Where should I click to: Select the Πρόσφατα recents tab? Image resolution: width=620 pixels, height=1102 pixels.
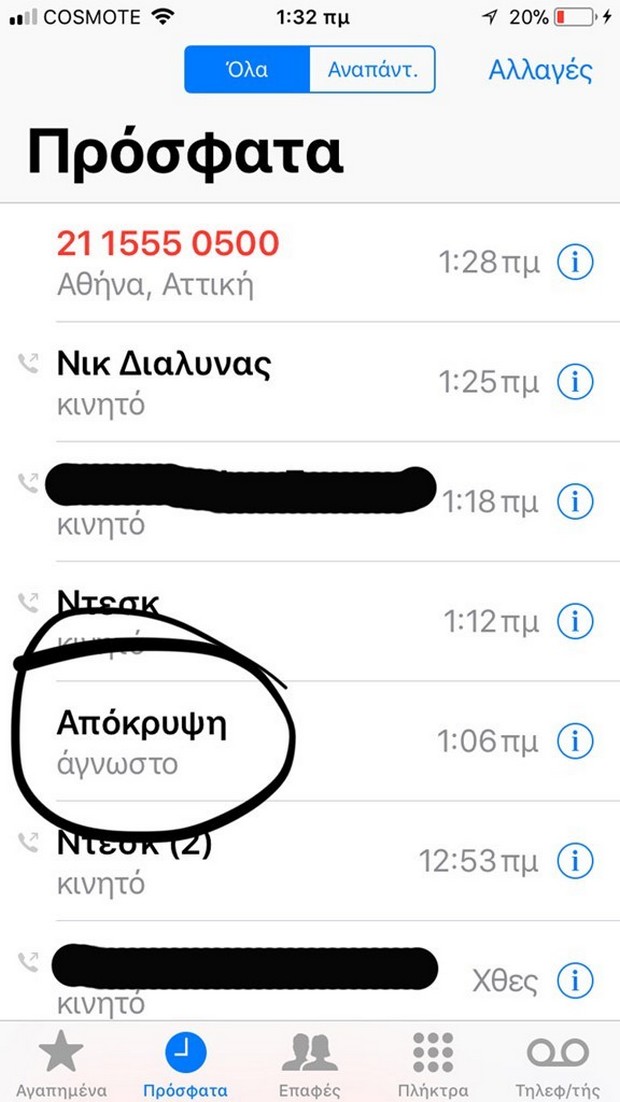point(185,1064)
